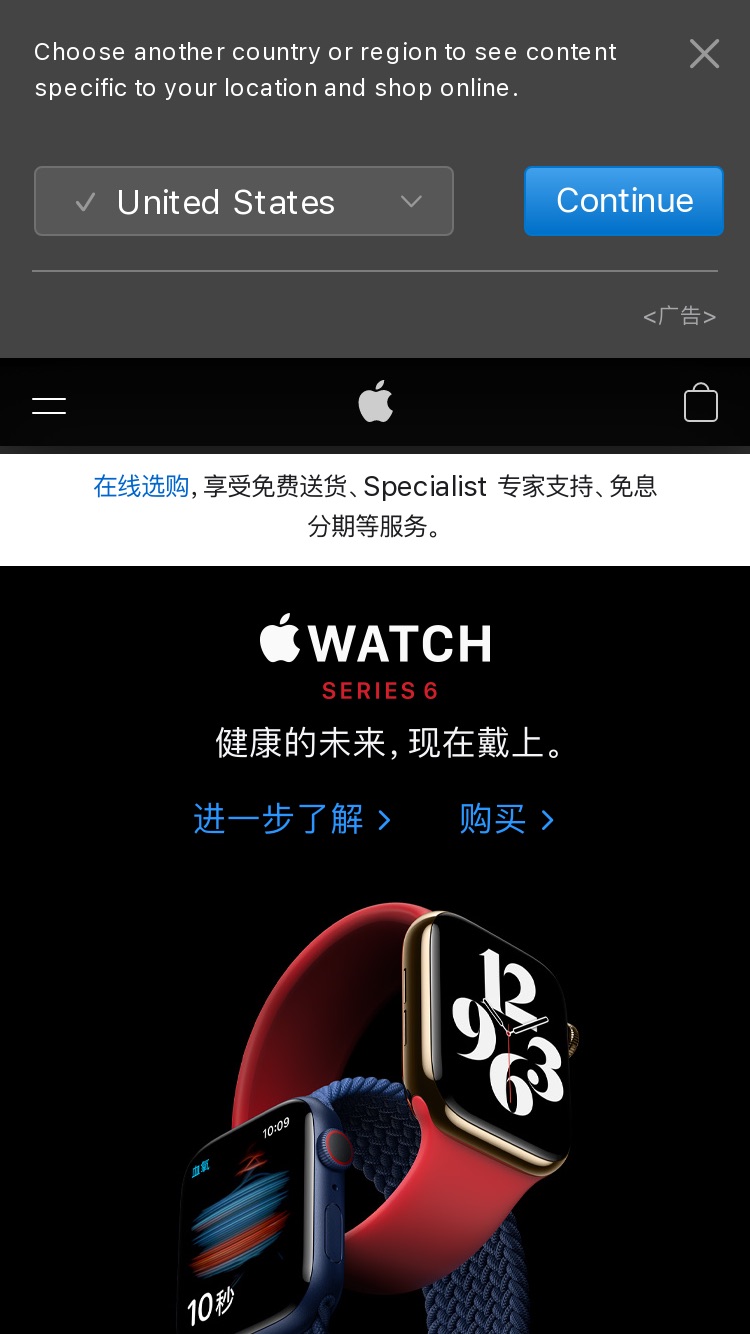Tap 购买 to buy Apple Watch

pos(506,819)
